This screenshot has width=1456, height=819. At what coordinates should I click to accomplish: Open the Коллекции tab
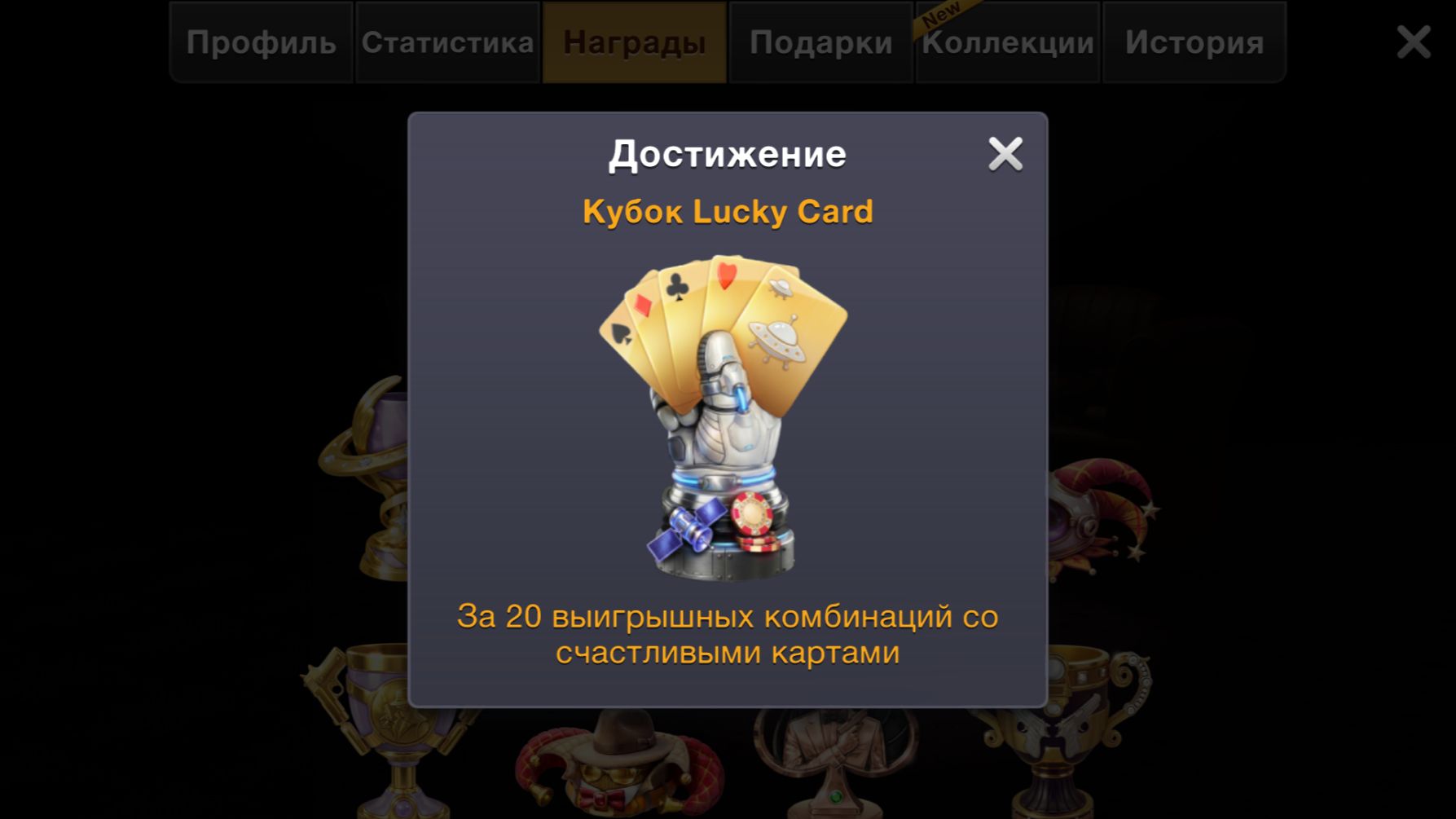pos(1008,42)
